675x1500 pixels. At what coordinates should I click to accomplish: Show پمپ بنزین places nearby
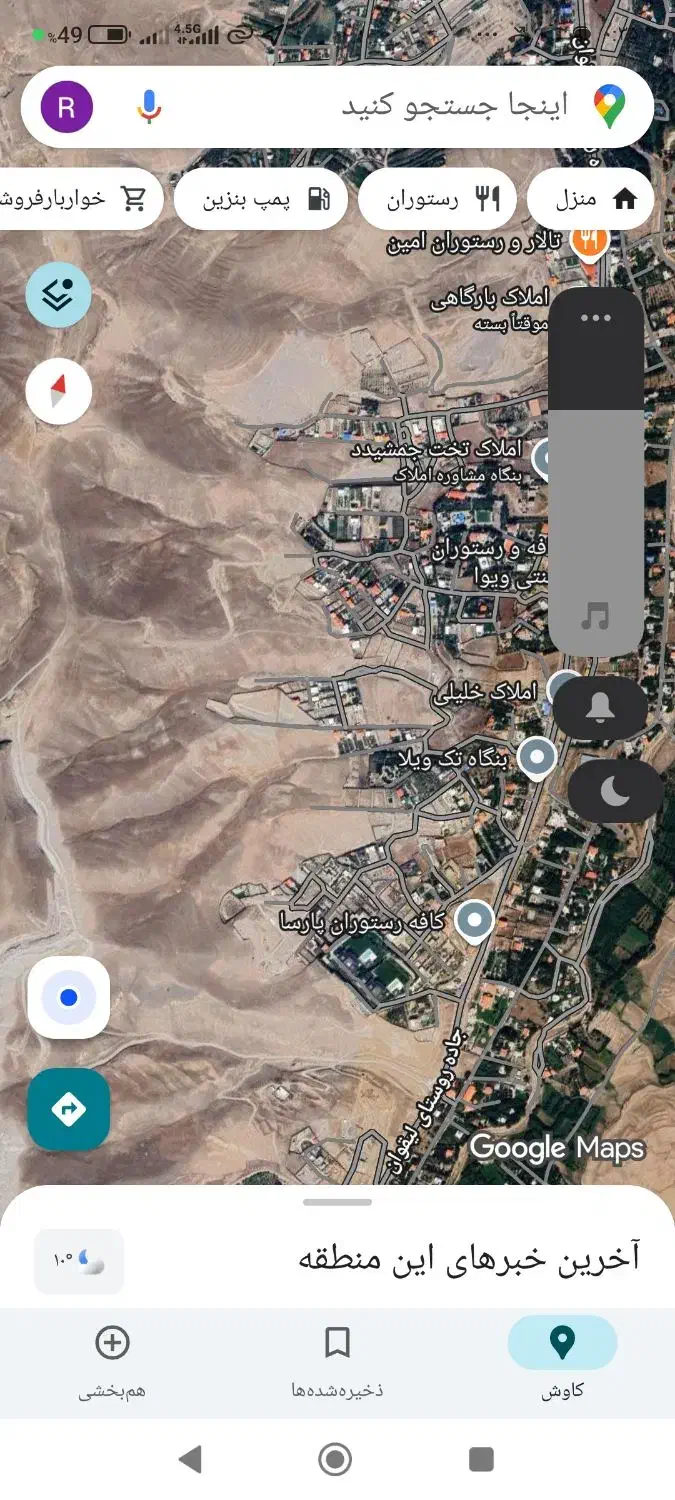pyautogui.click(x=261, y=199)
